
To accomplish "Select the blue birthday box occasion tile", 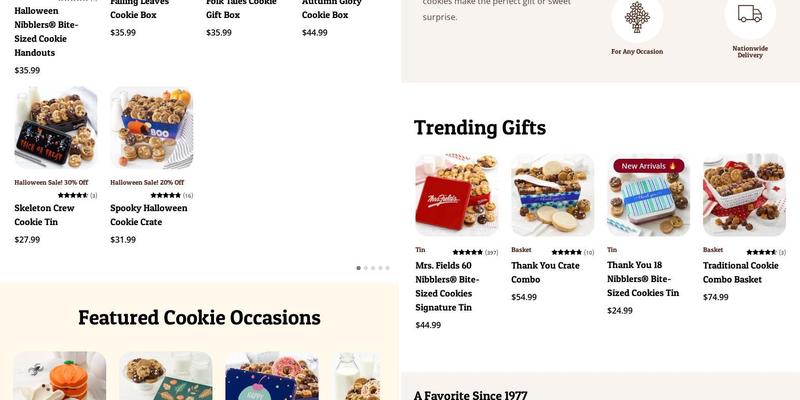I will 272,376.
